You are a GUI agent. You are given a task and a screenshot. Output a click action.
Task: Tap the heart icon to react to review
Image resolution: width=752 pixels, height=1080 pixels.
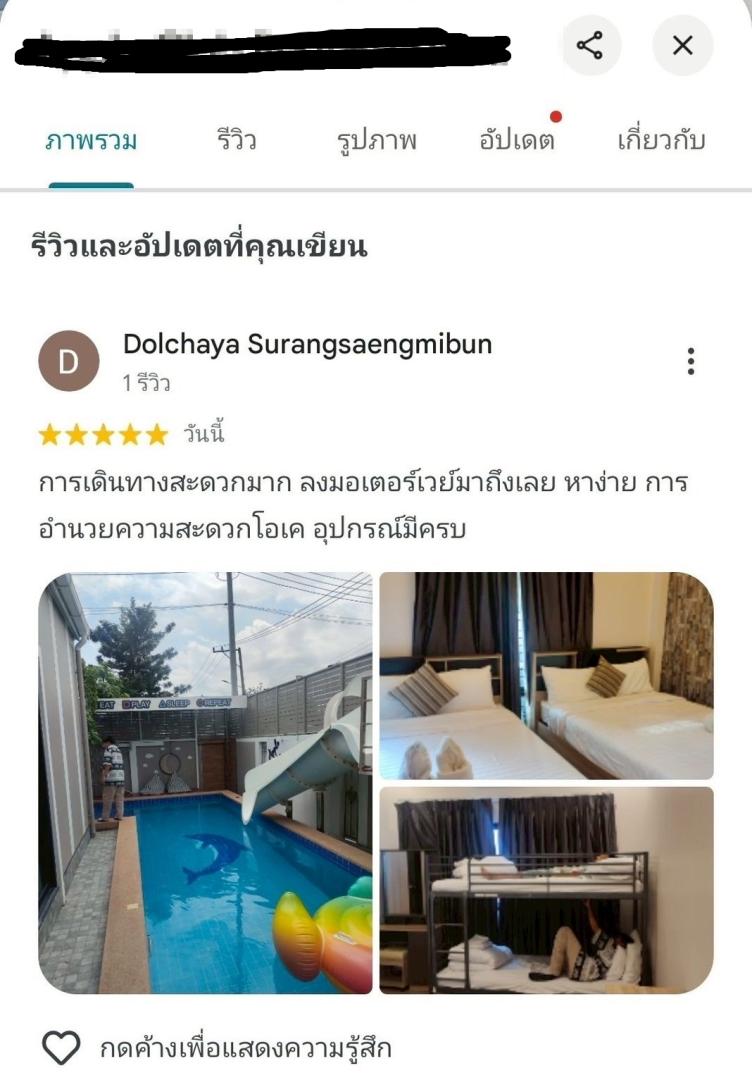[61, 1048]
